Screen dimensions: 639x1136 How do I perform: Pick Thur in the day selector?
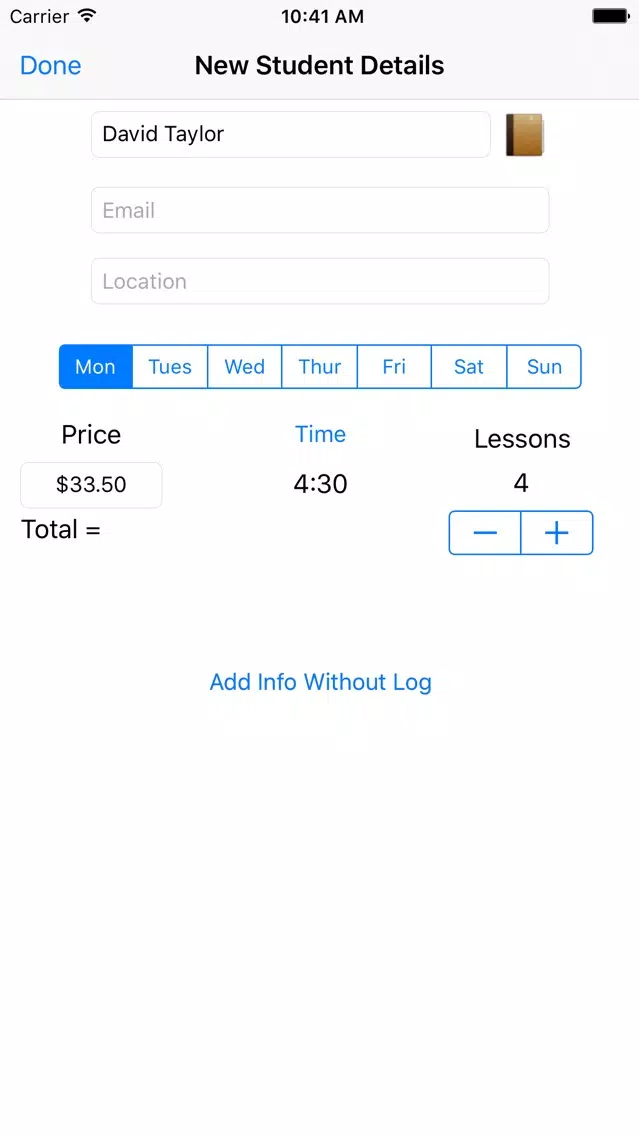point(320,367)
